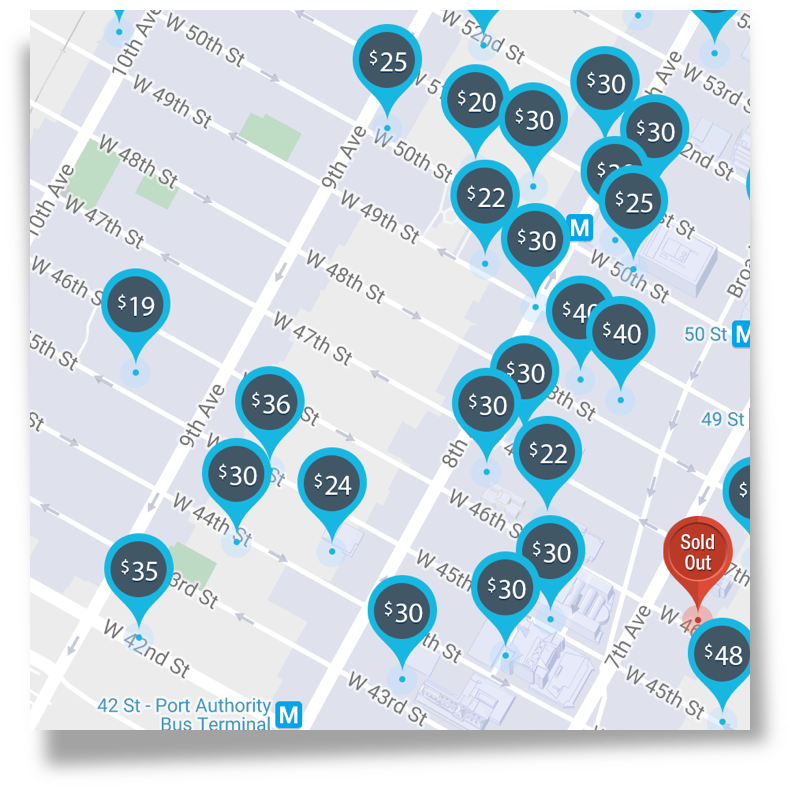Choose the $35 parking pin
The height and width of the screenshot is (788, 788).
pyautogui.click(x=139, y=570)
